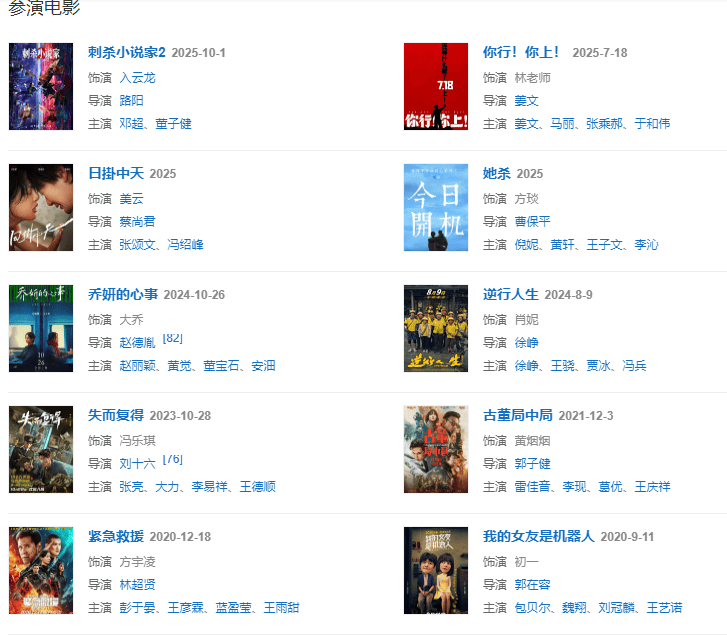
Task: Open the 她杀 movie poster
Action: [x=435, y=207]
